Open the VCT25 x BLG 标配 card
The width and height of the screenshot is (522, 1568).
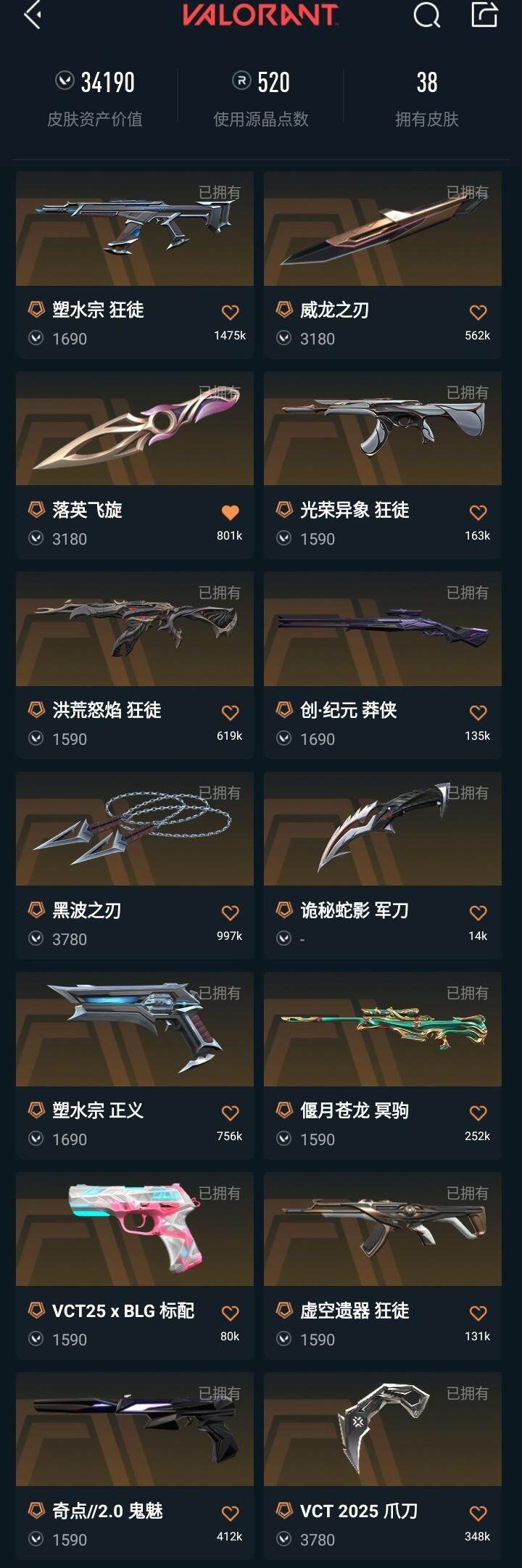pyautogui.click(x=135, y=1230)
